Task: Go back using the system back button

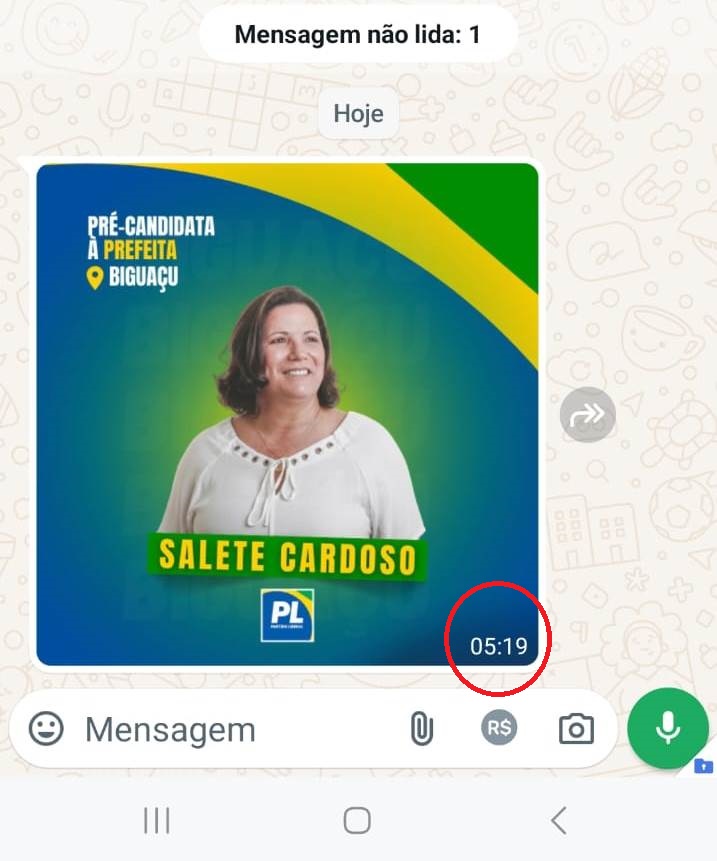Action: [559, 821]
